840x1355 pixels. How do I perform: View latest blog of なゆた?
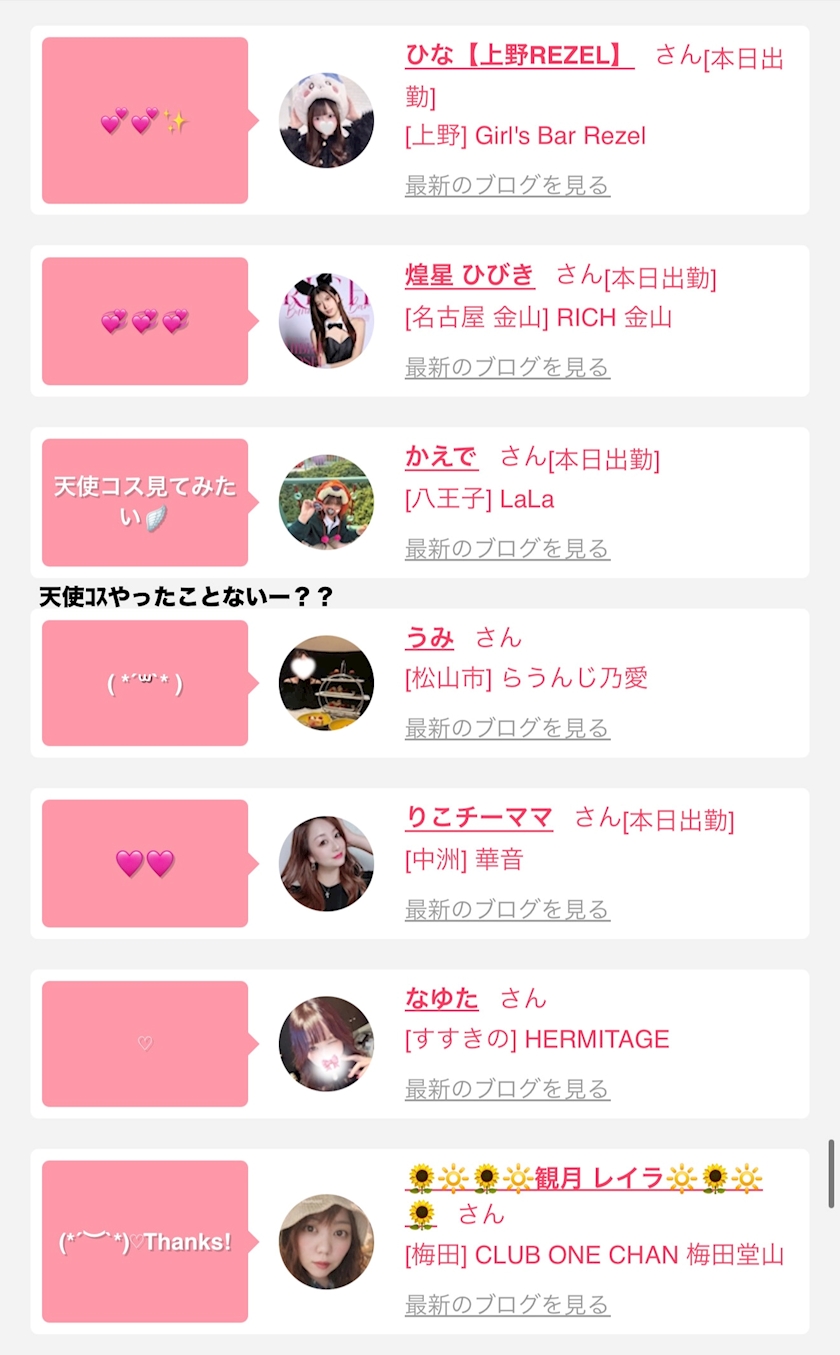[x=507, y=1089]
